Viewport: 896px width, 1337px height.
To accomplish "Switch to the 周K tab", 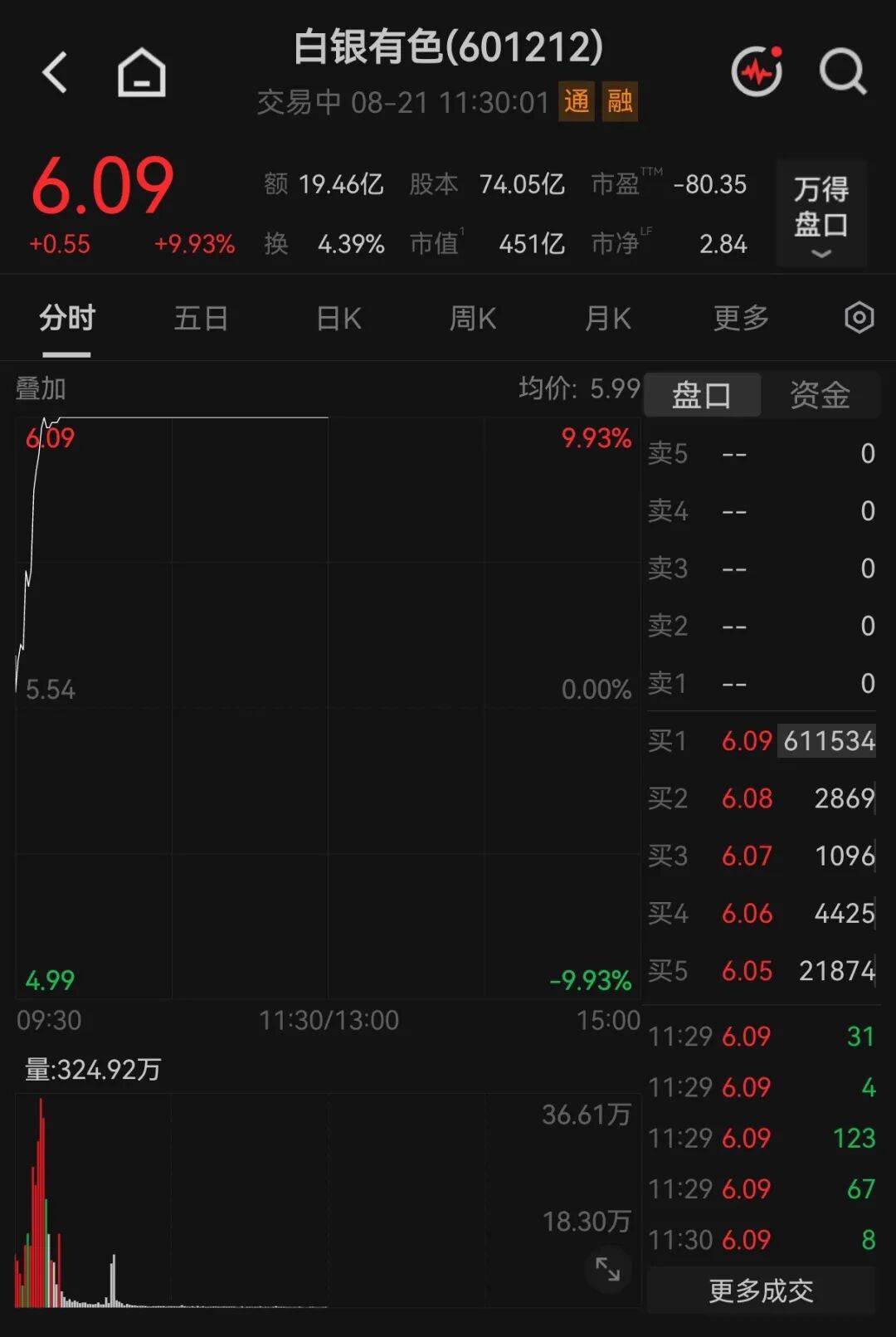I will coord(473,319).
